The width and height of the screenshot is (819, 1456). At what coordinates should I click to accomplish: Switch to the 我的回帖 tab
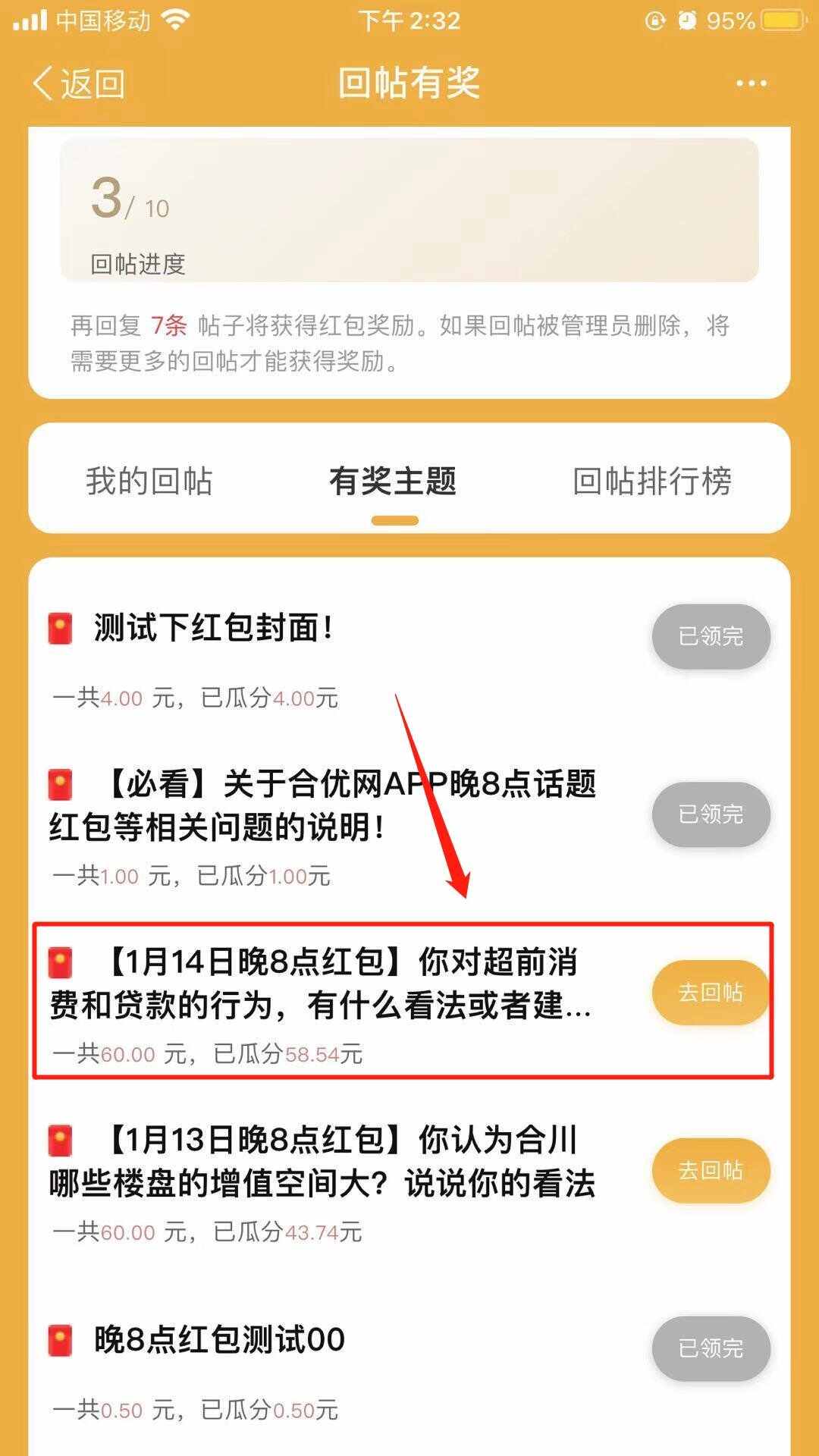(149, 481)
